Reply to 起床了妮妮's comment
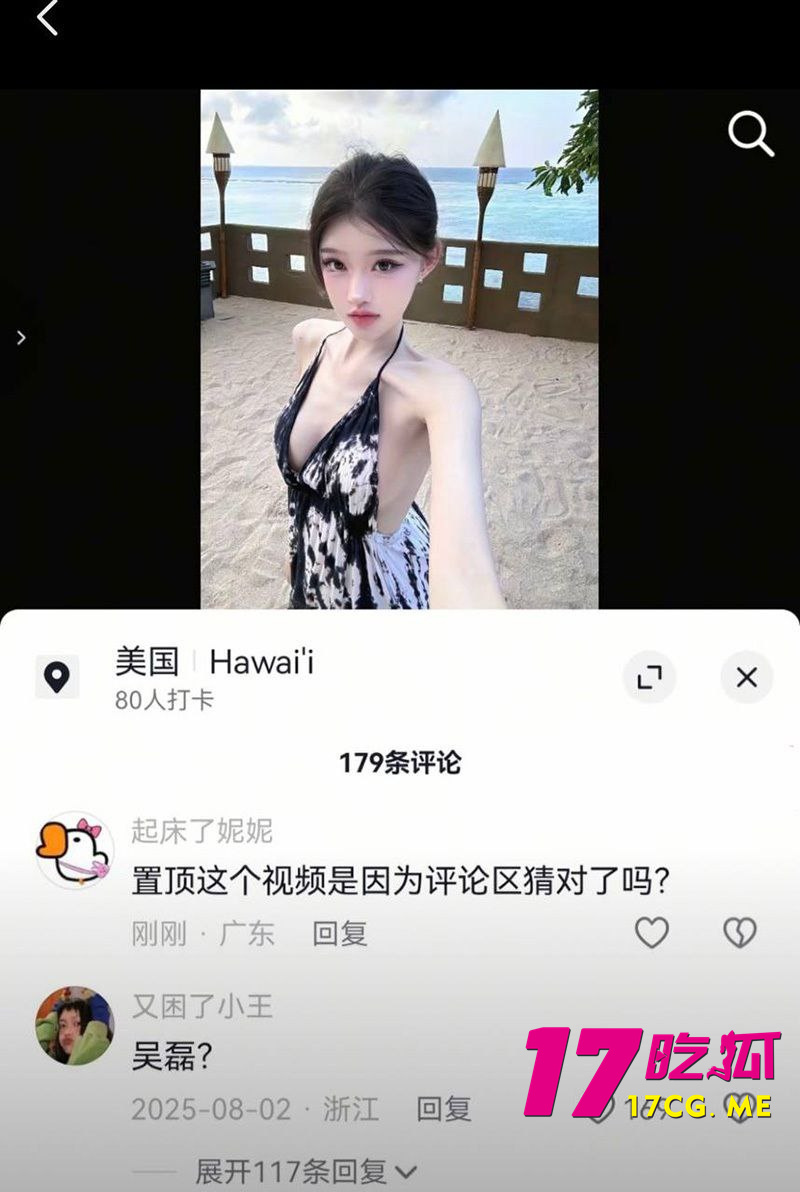Screen dimensions: 800x1192 (340, 934)
